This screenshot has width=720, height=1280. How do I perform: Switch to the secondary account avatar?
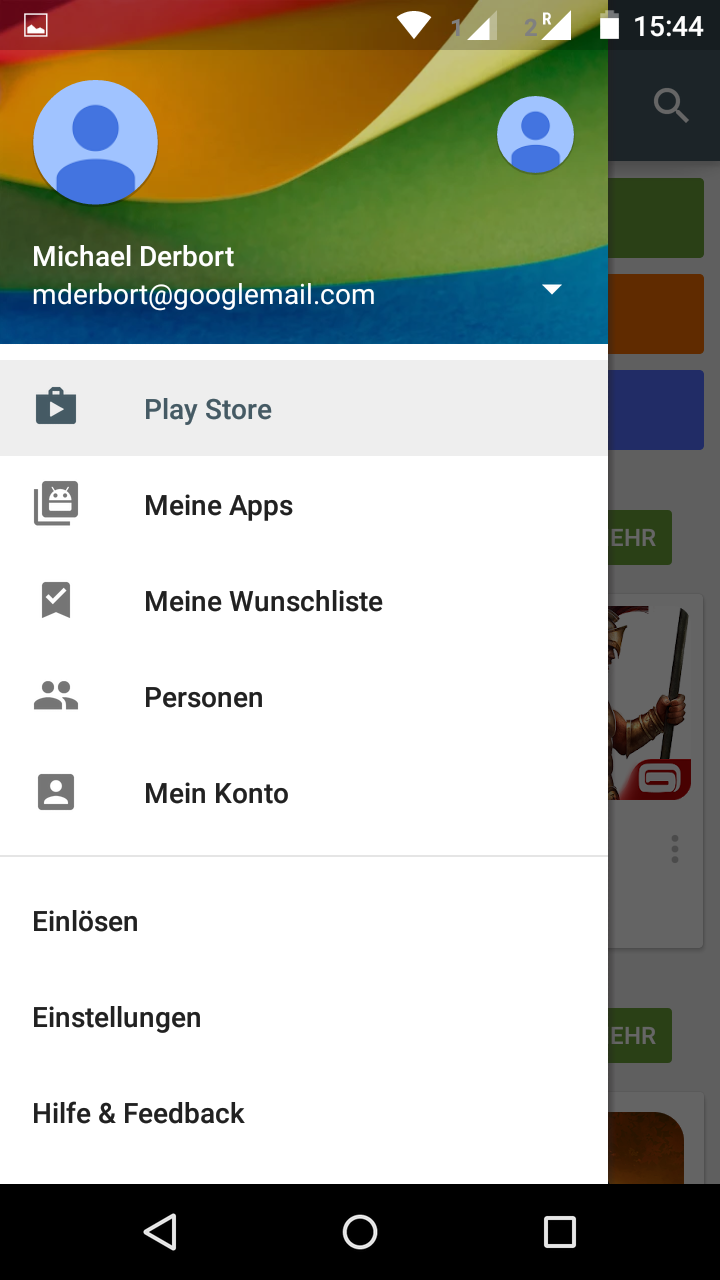(535, 135)
